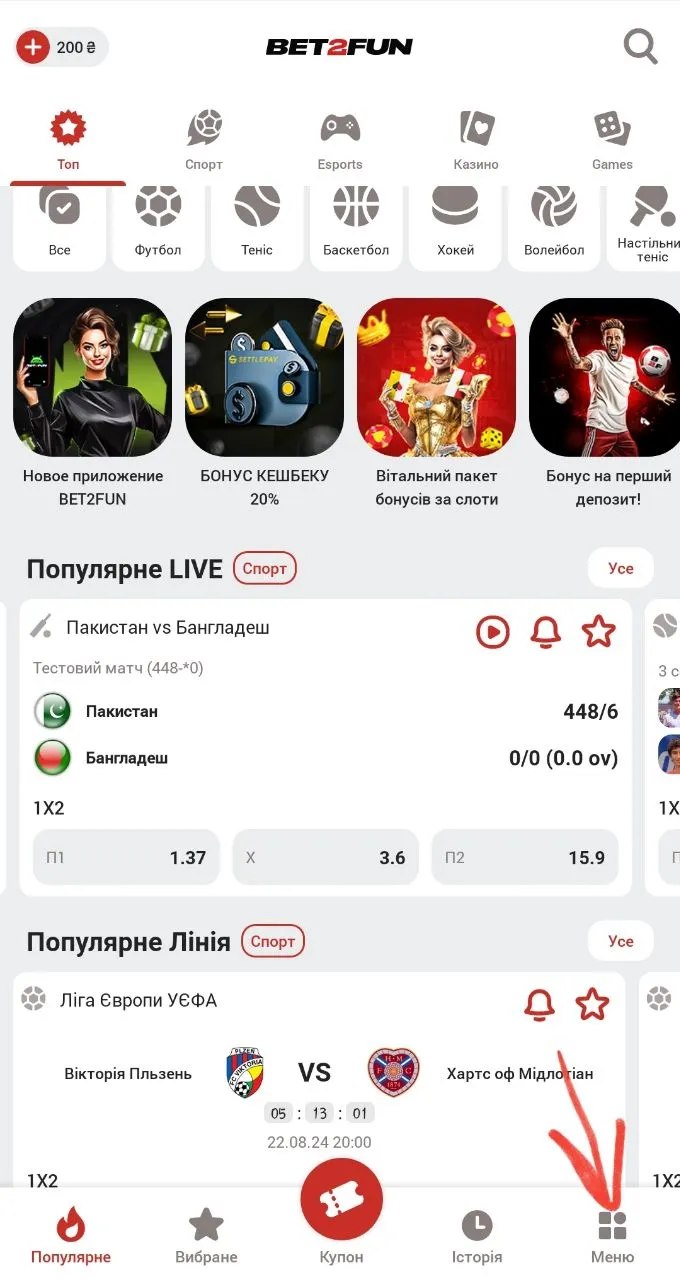
Task: Switch to the Вибране tab
Action: click(206, 1236)
